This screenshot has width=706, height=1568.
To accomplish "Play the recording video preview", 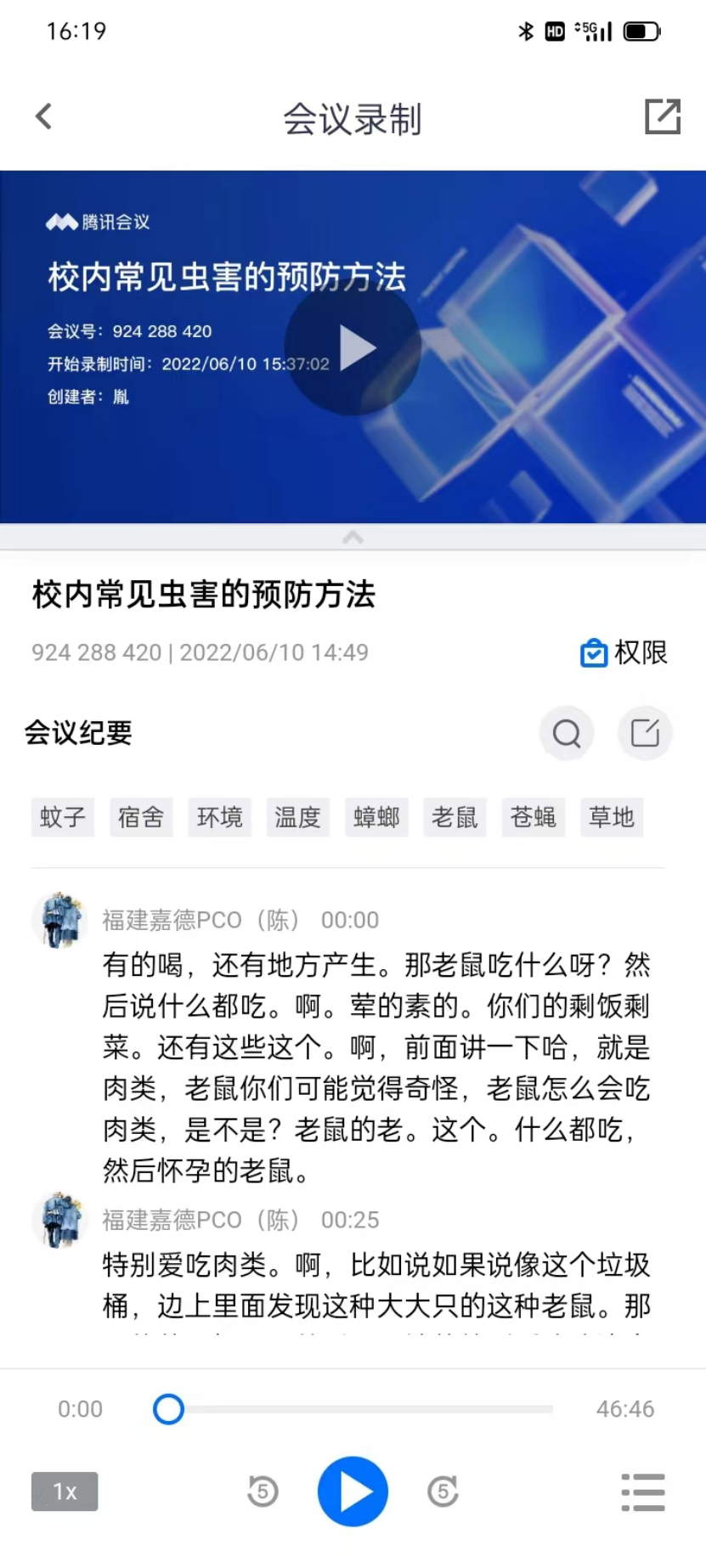I will 353,347.
